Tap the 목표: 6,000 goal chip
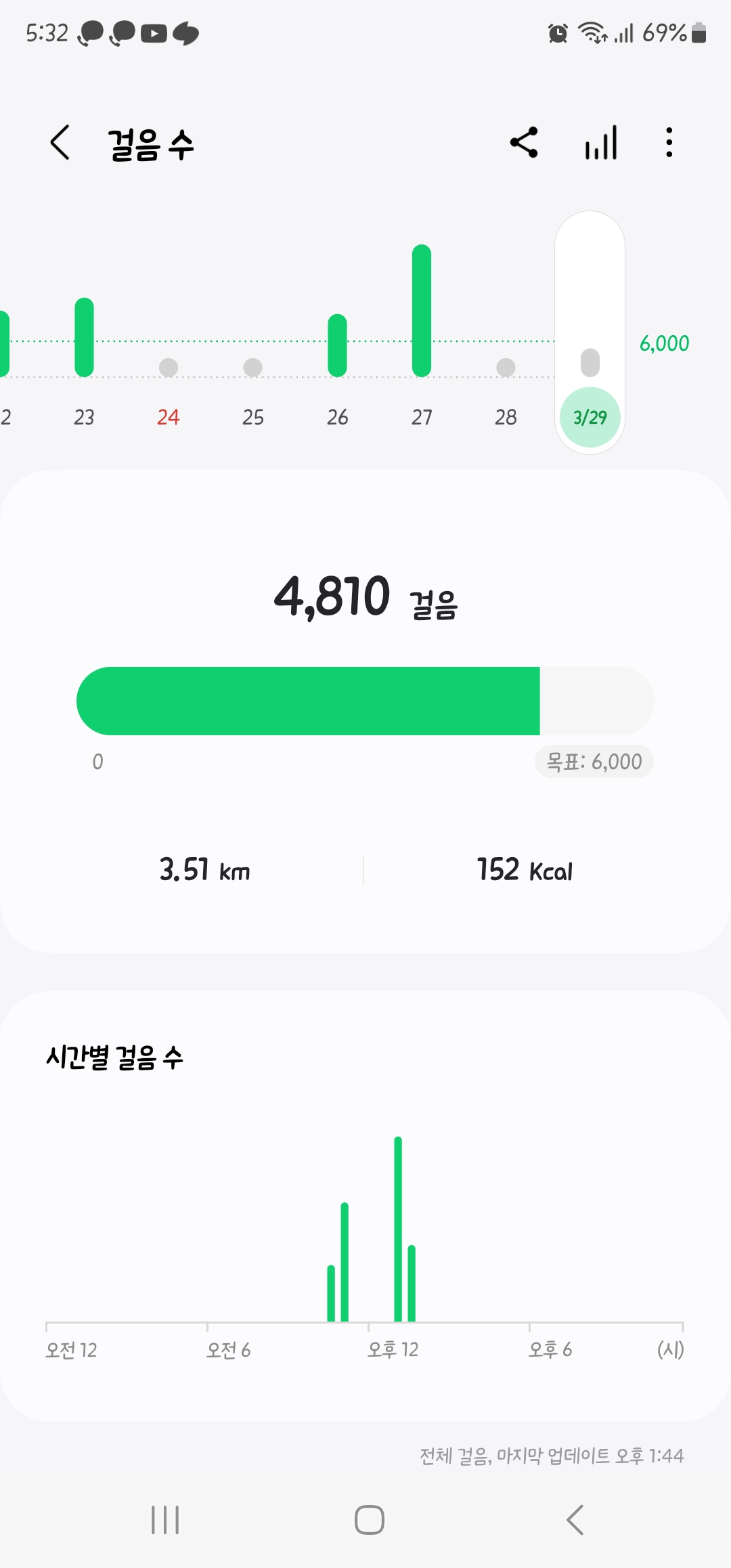 coord(594,762)
